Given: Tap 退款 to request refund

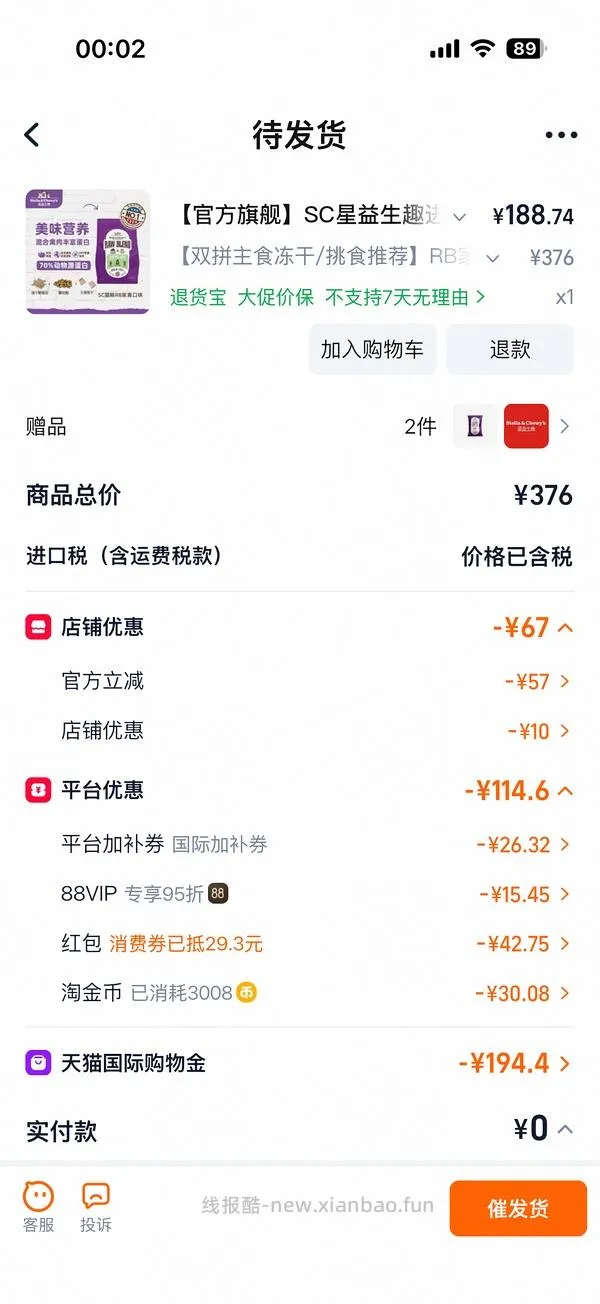Looking at the screenshot, I should (x=510, y=350).
